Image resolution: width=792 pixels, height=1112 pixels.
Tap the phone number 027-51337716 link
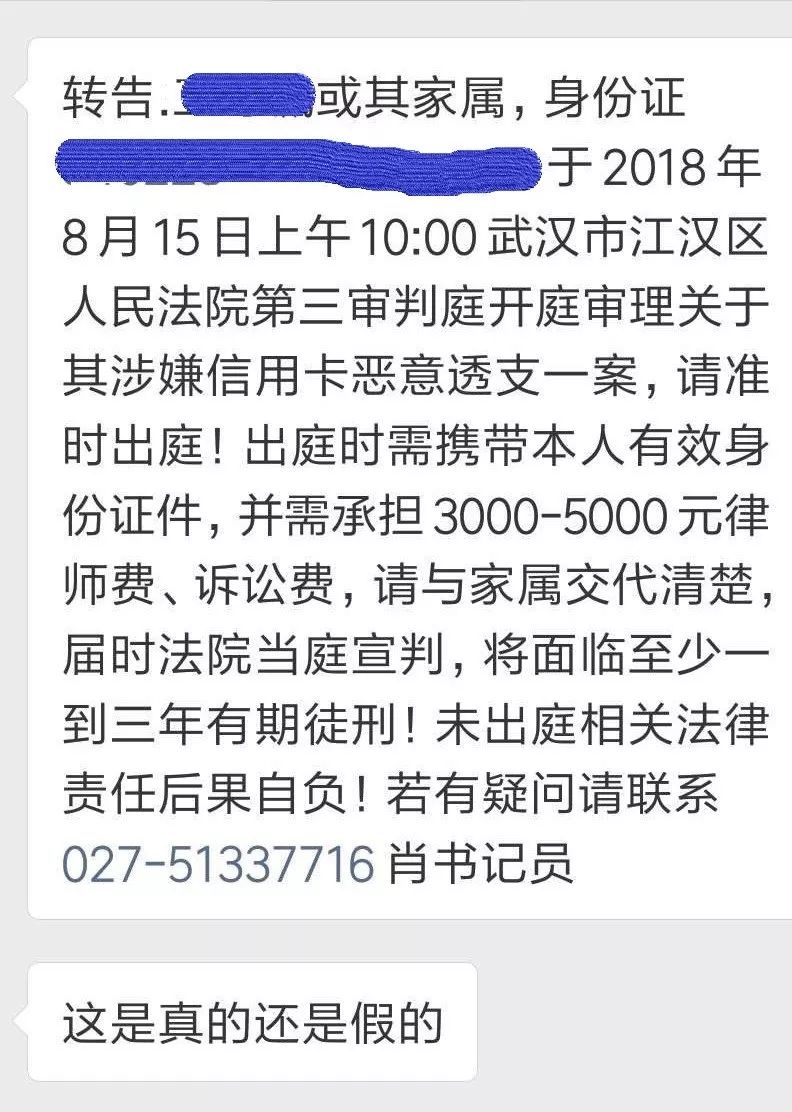point(218,861)
